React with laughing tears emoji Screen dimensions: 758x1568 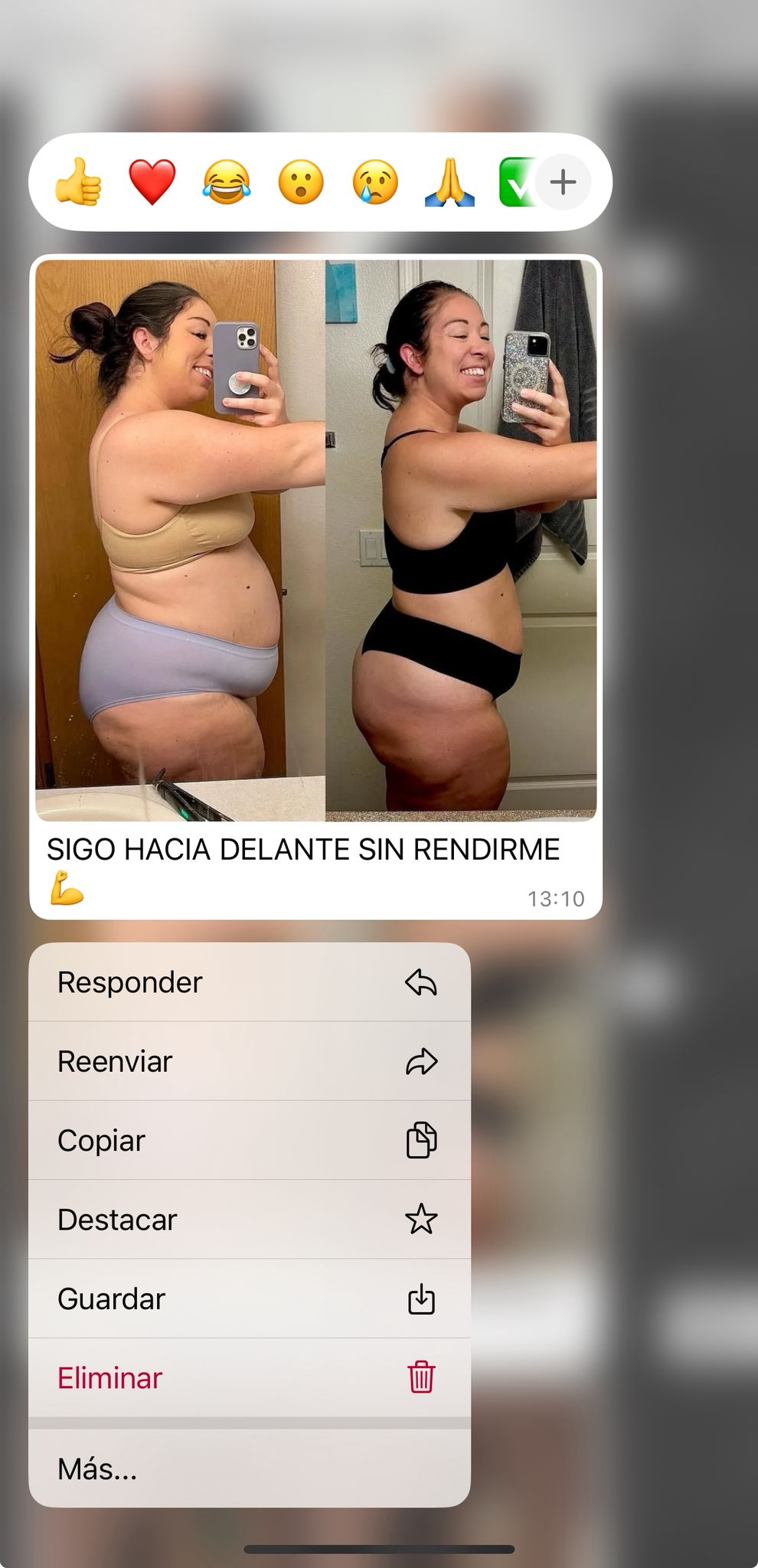click(227, 182)
